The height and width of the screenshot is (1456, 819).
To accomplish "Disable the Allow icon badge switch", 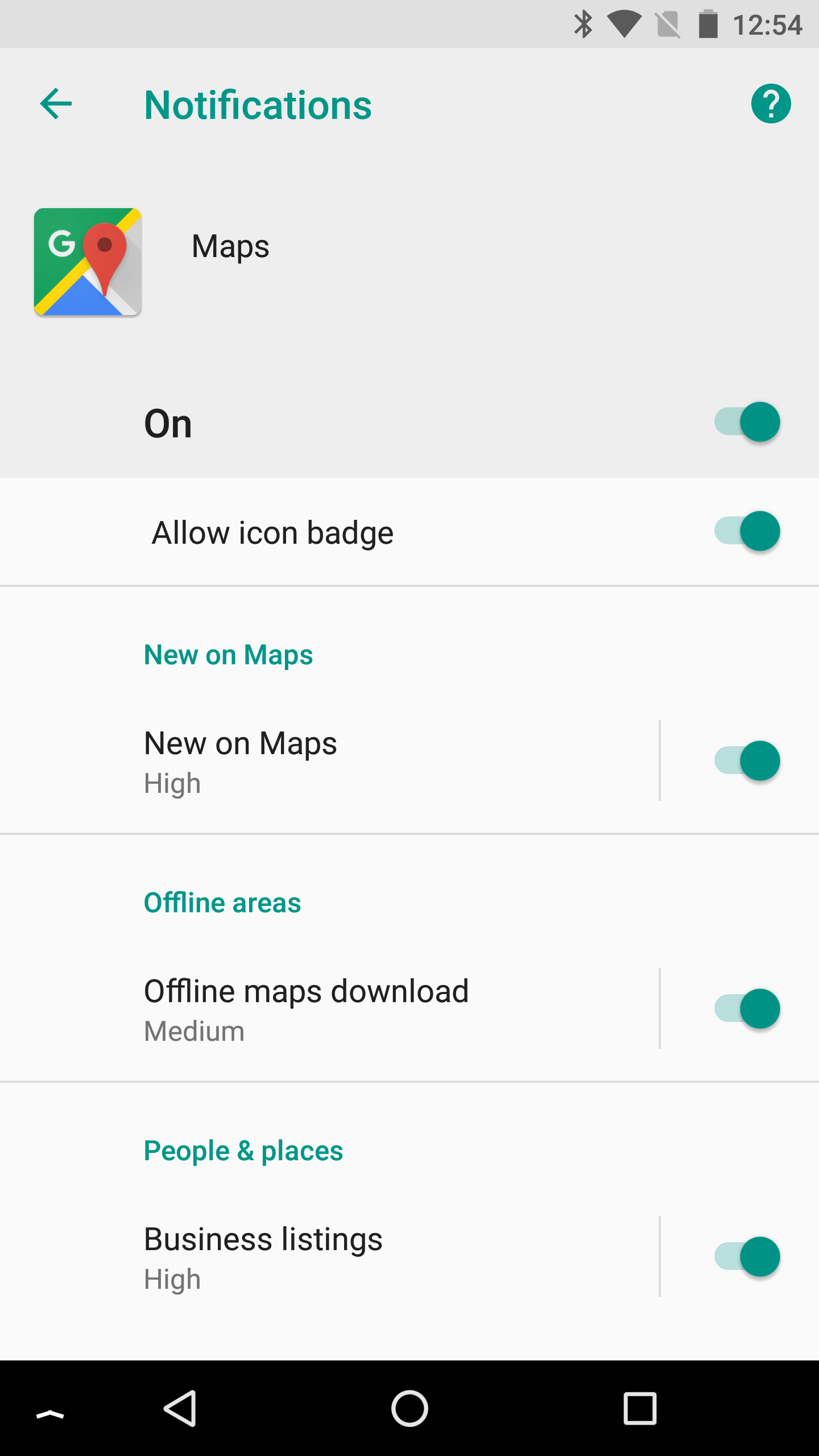I will [747, 531].
